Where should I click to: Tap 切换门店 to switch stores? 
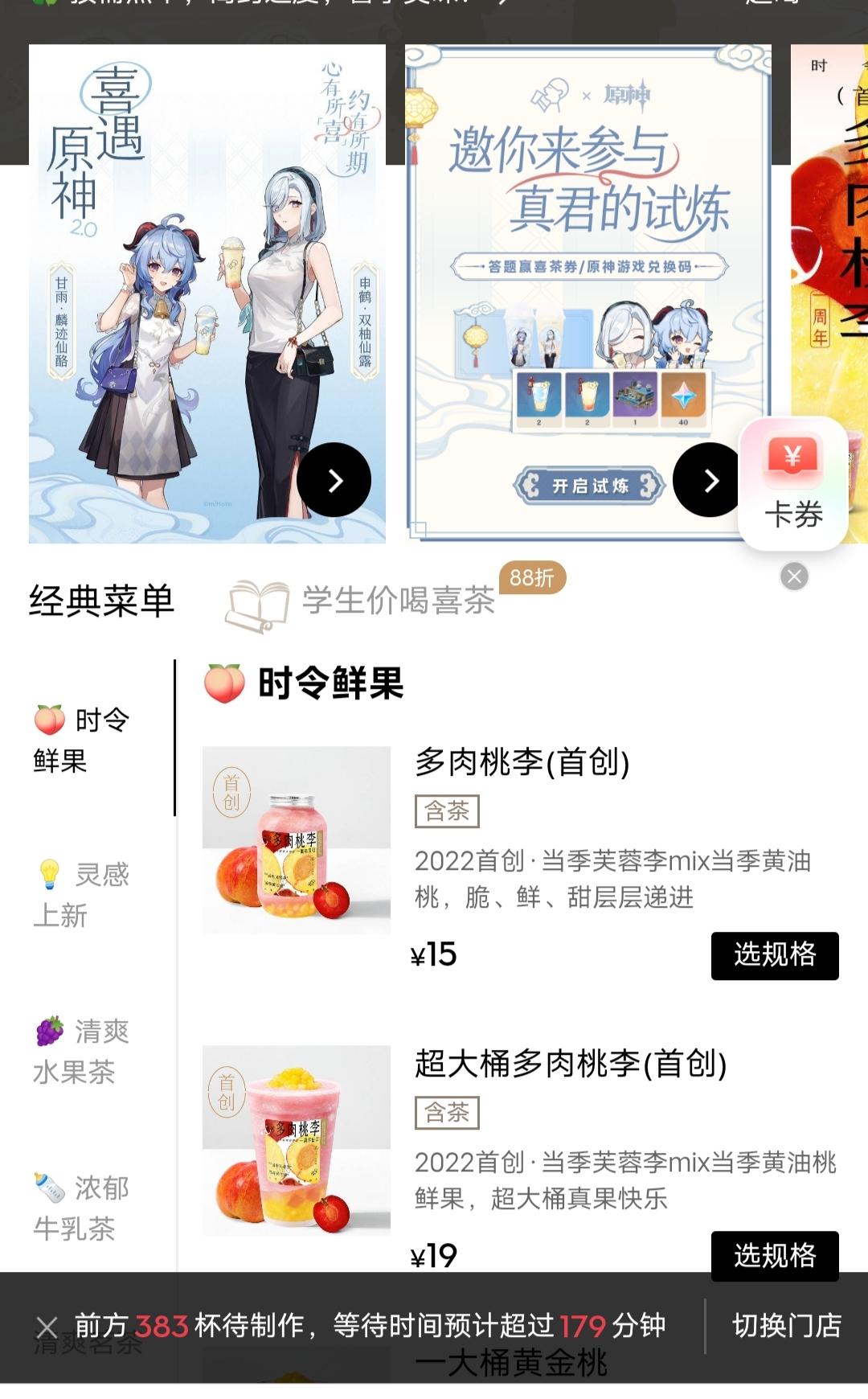[787, 1326]
